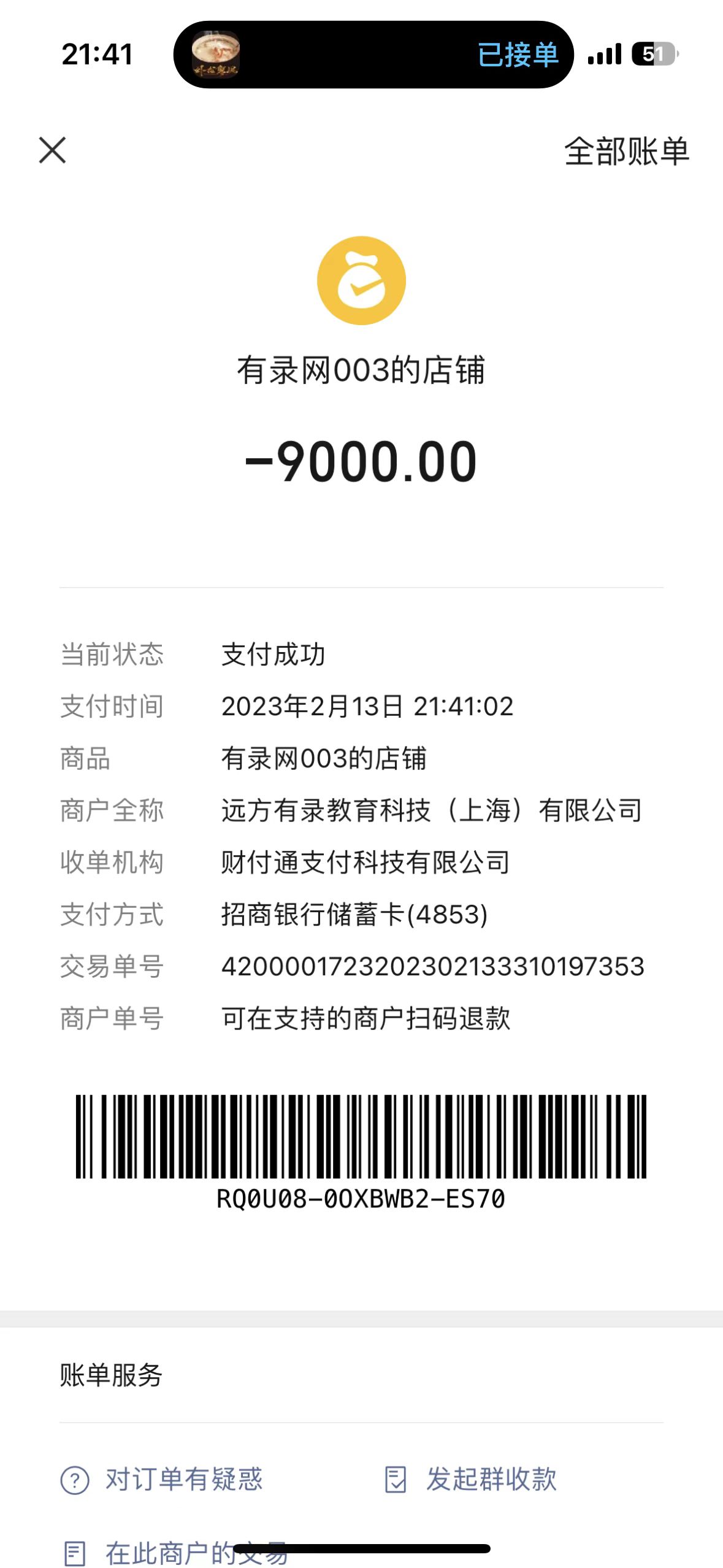The height and width of the screenshot is (1568, 723).
Task: Tap 对订单有疑惑 for order help
Action: click(163, 1479)
